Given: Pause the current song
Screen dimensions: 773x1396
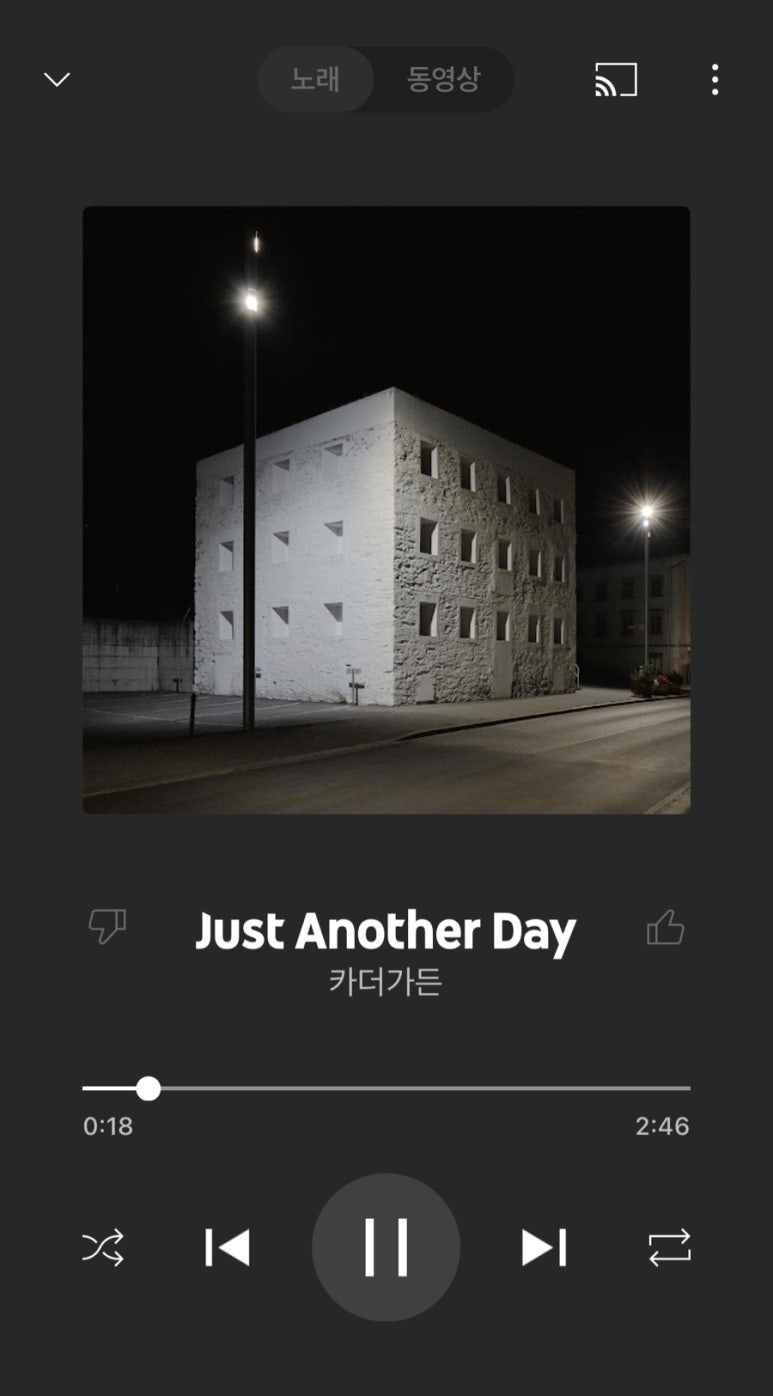Looking at the screenshot, I should [x=386, y=1247].
